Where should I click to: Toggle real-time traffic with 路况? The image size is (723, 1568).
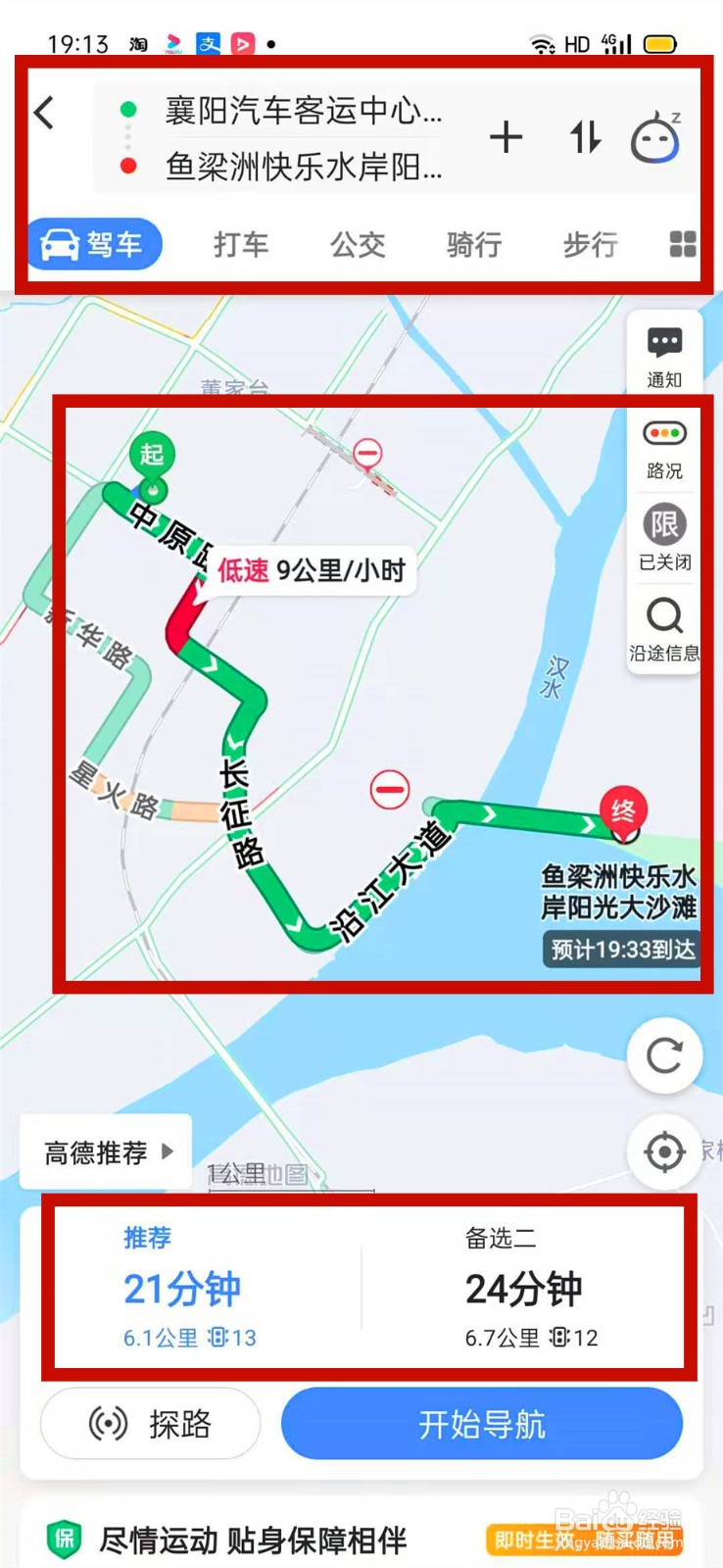tap(664, 446)
